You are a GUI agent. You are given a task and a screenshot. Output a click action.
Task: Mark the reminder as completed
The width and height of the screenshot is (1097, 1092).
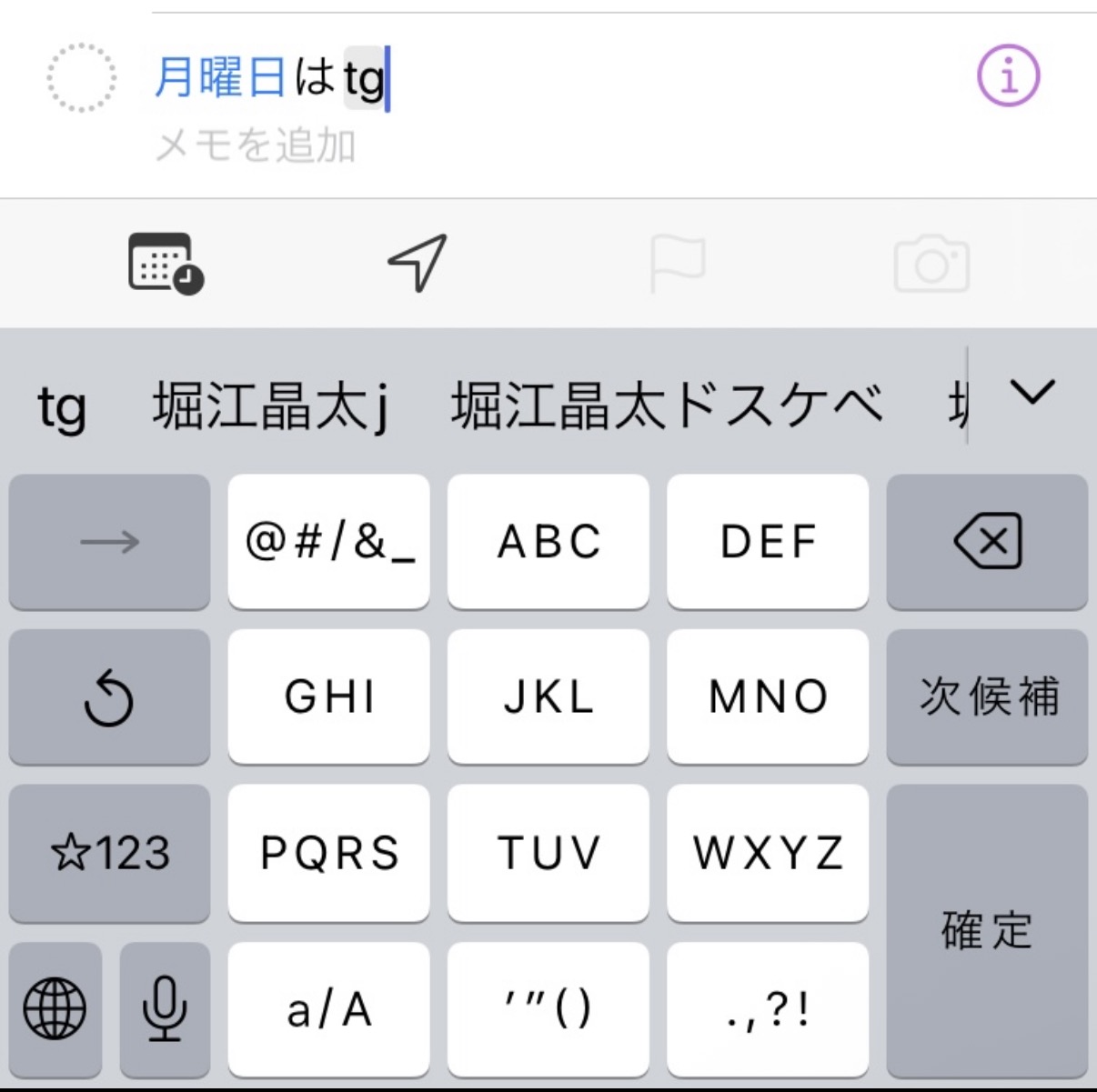[x=81, y=77]
